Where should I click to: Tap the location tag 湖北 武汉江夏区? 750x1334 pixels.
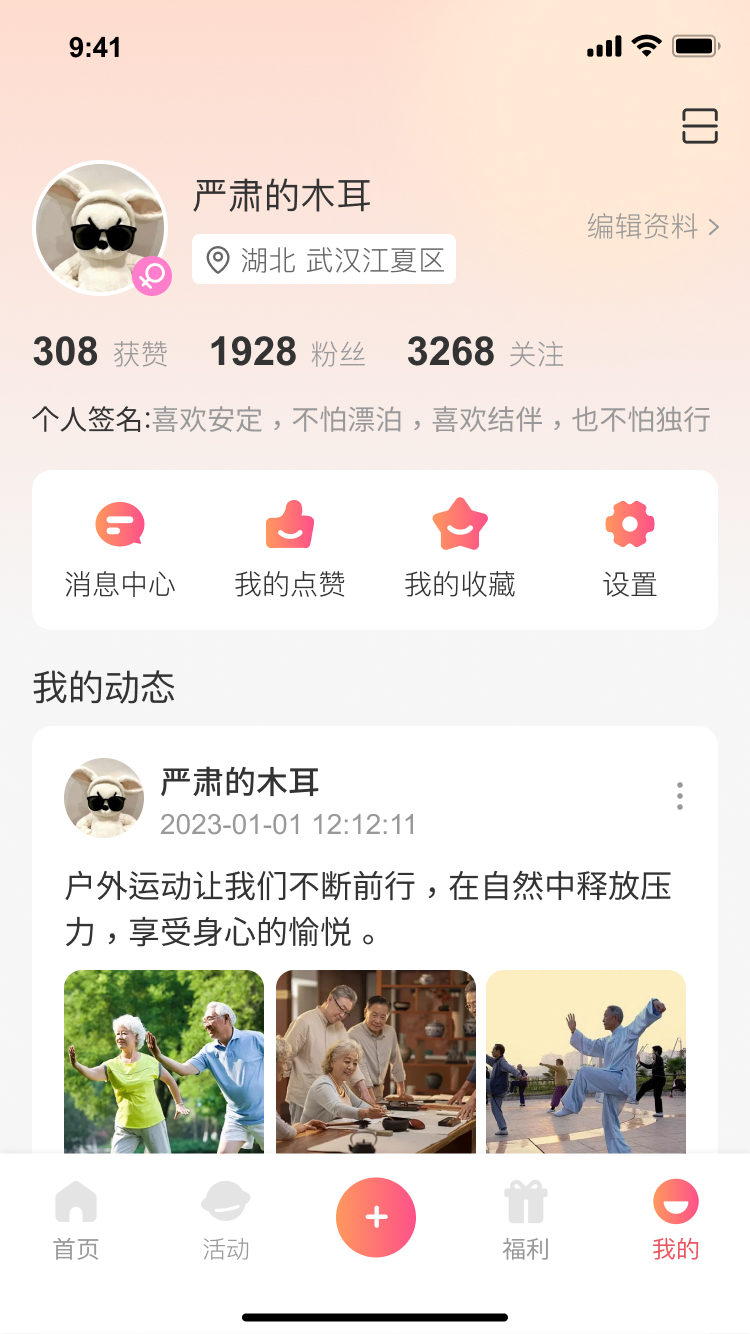coord(324,260)
